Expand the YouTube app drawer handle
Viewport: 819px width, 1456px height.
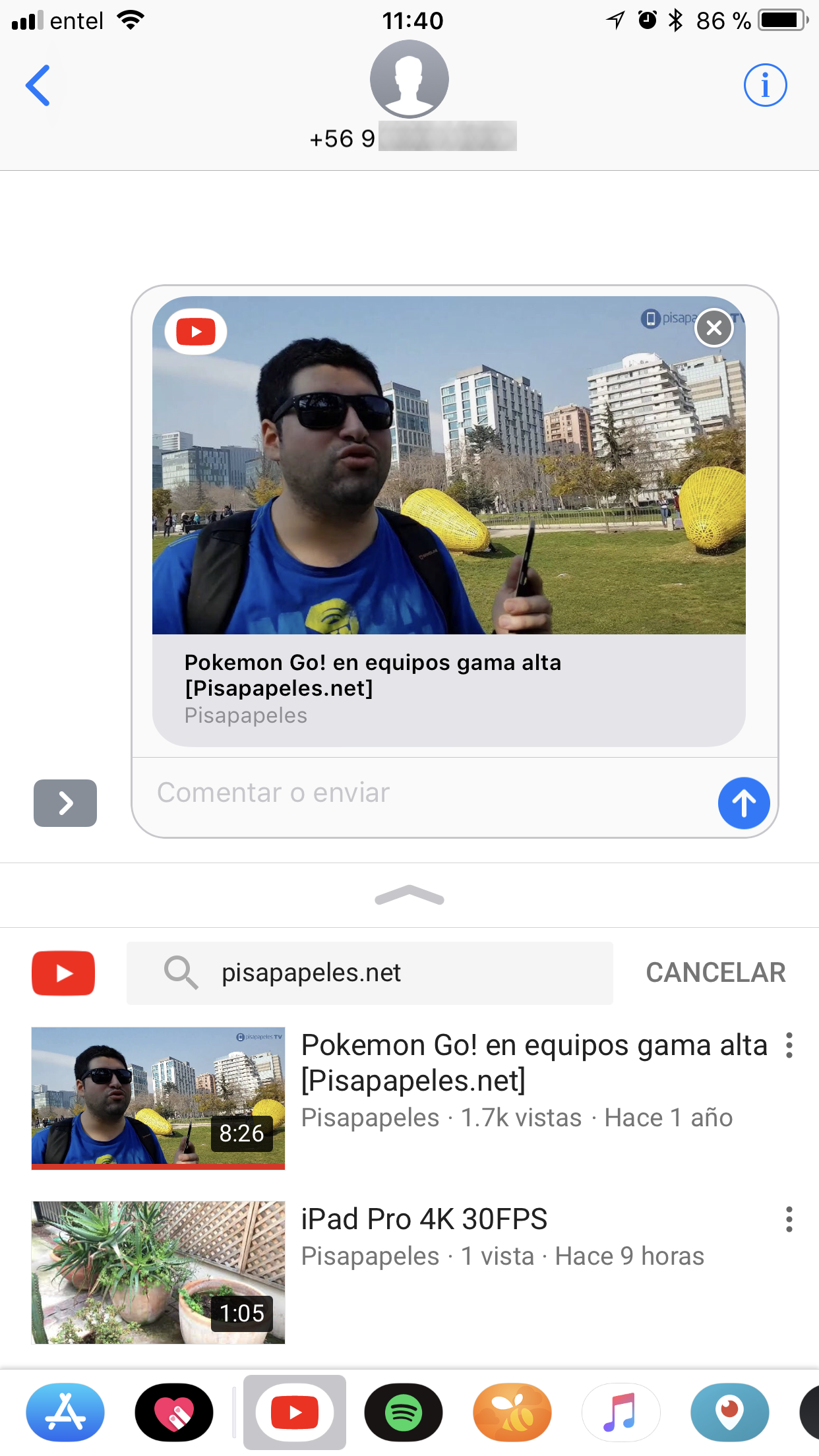click(409, 895)
